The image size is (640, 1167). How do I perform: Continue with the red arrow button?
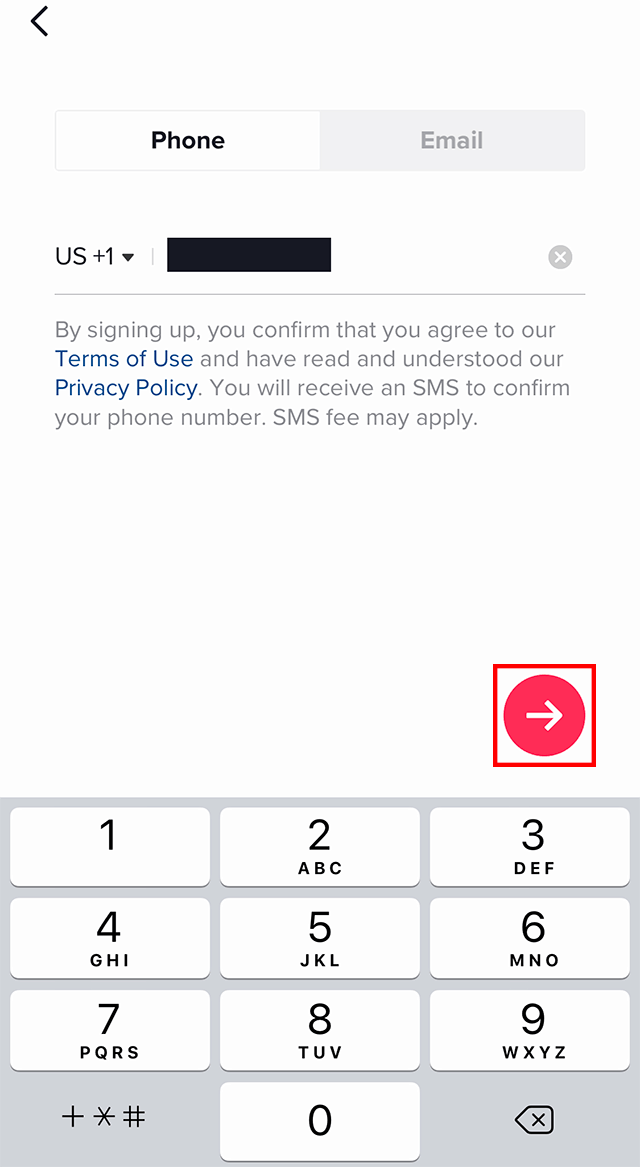pyautogui.click(x=545, y=715)
